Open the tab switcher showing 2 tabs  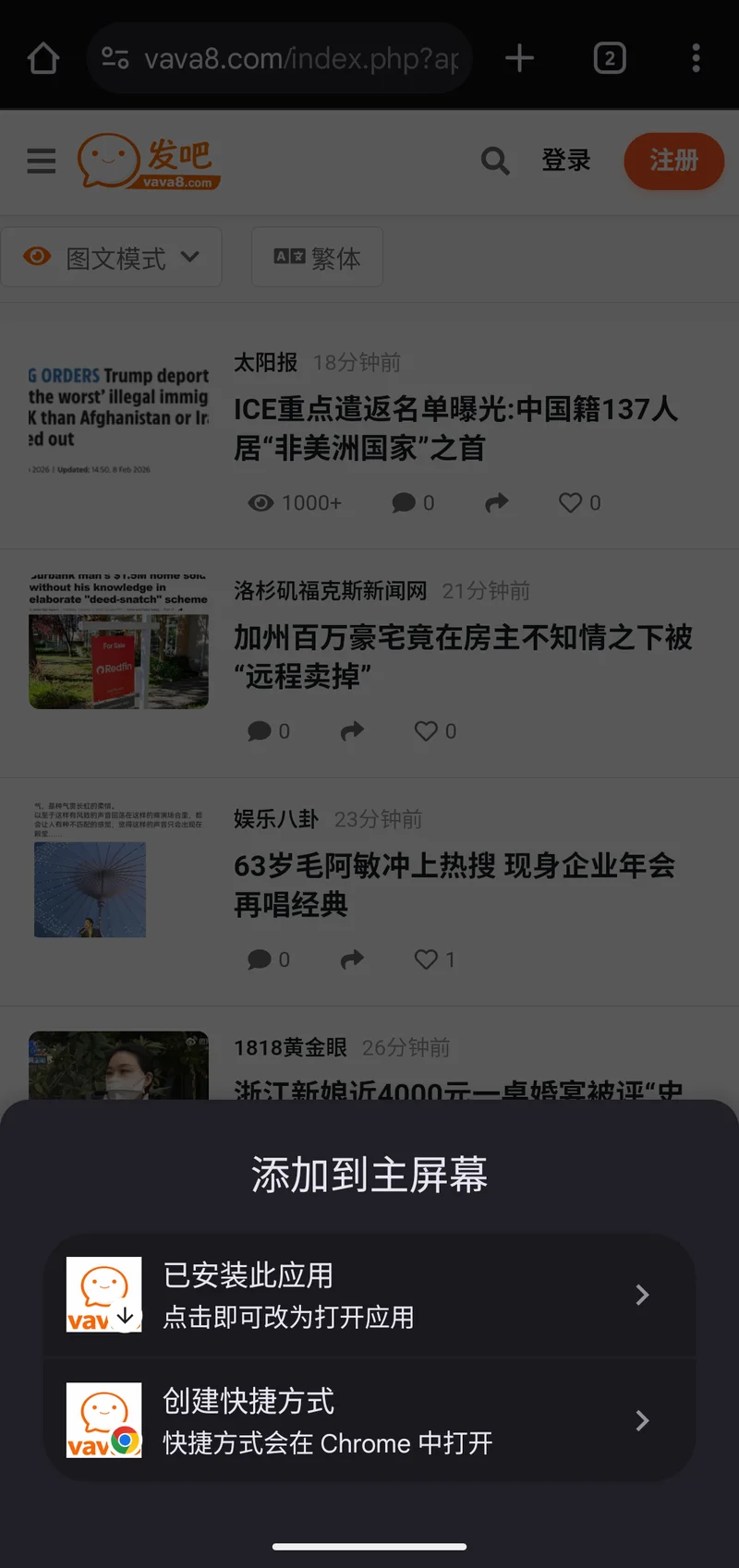[609, 58]
